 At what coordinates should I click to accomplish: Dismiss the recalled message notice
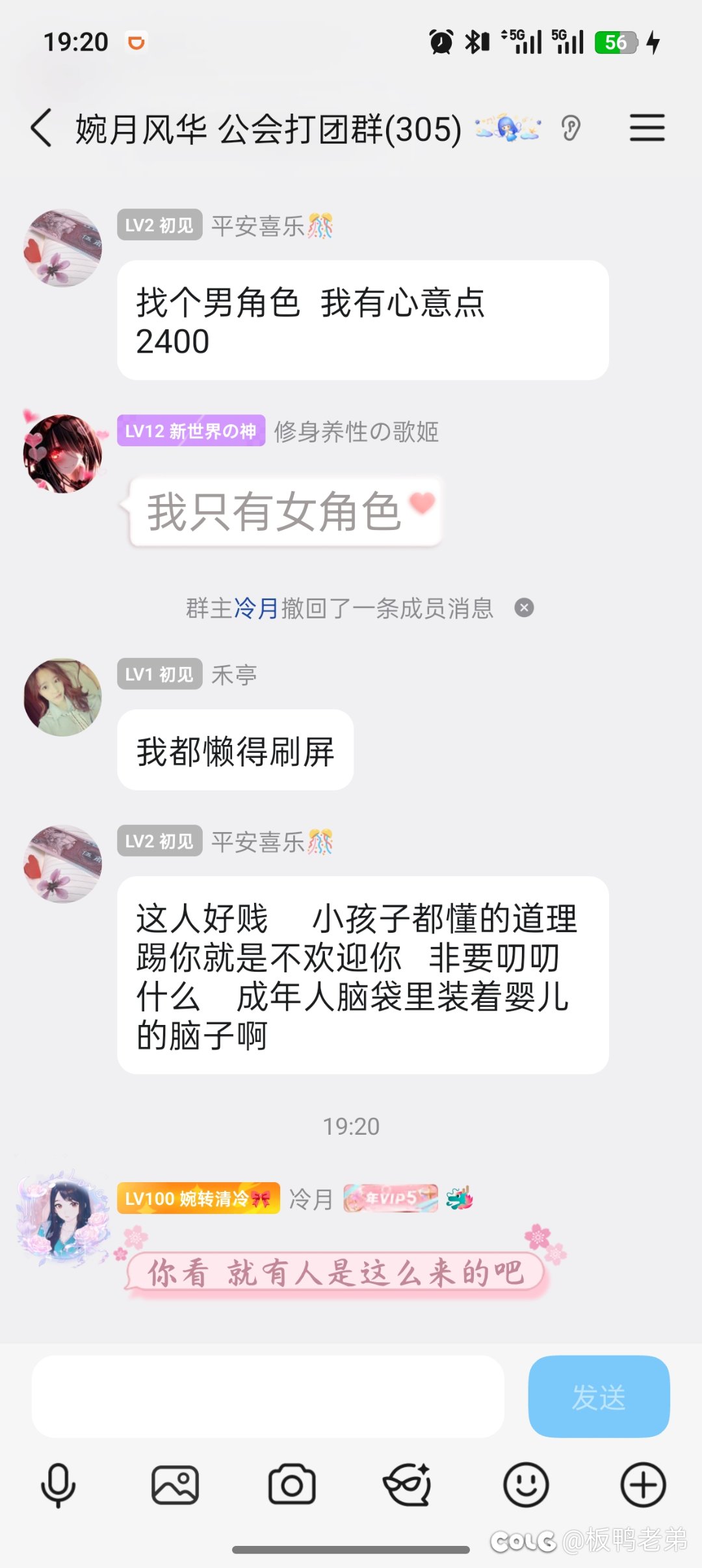524,608
